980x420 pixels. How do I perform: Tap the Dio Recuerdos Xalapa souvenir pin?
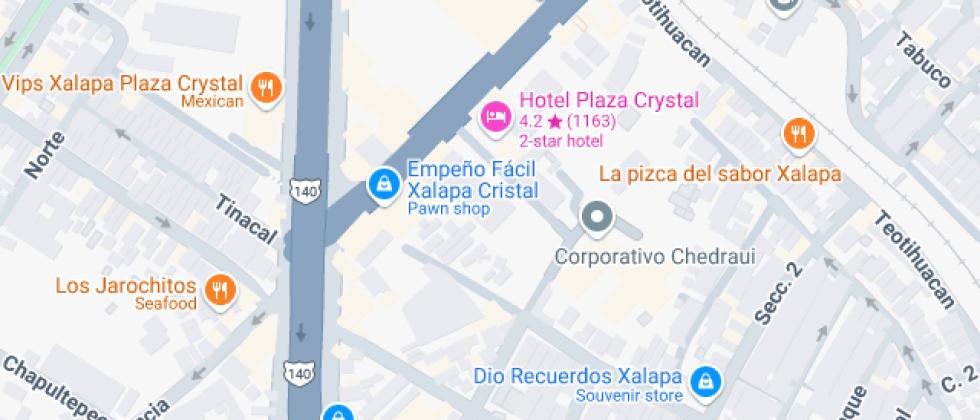point(706,380)
